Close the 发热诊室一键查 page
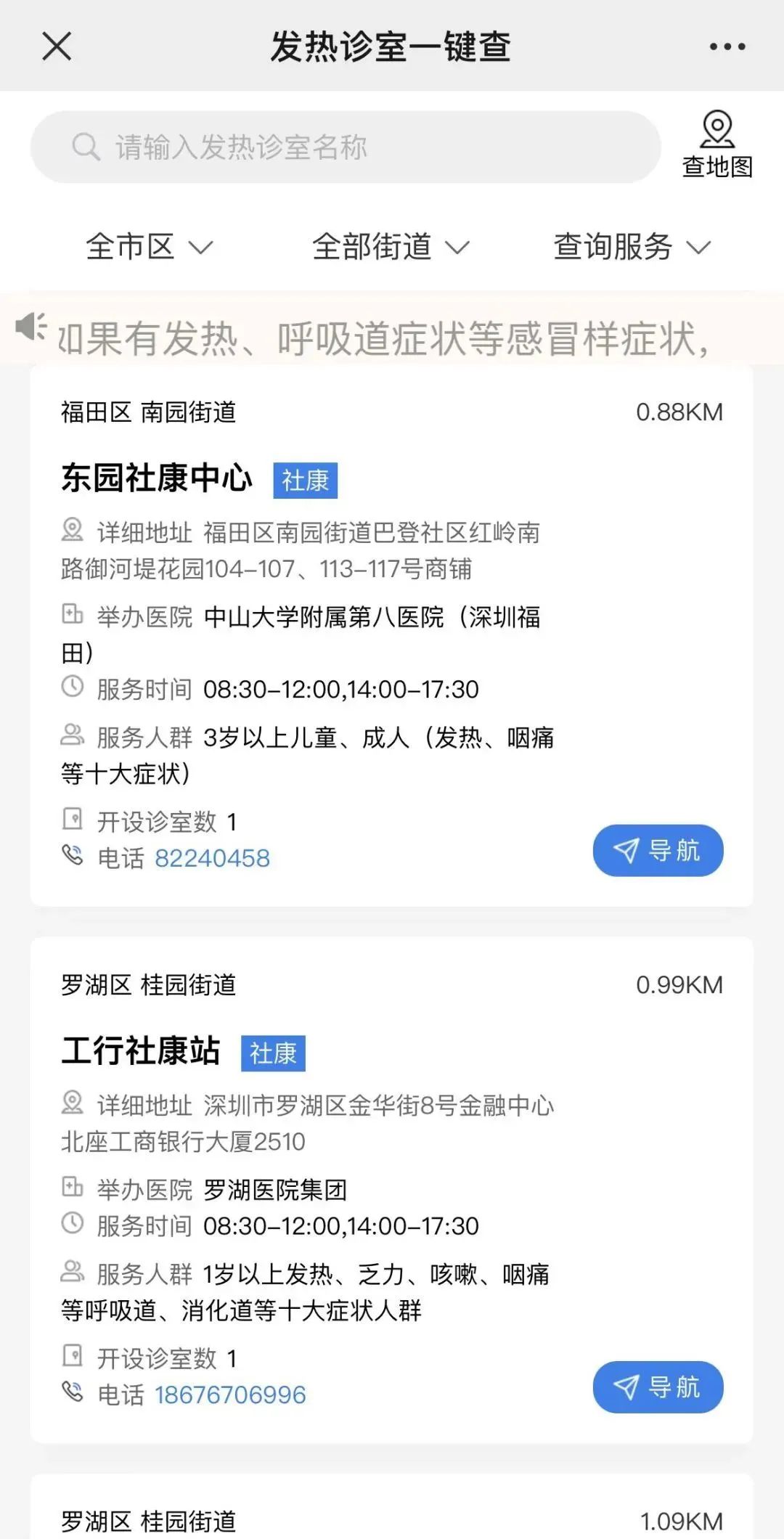 (x=57, y=46)
